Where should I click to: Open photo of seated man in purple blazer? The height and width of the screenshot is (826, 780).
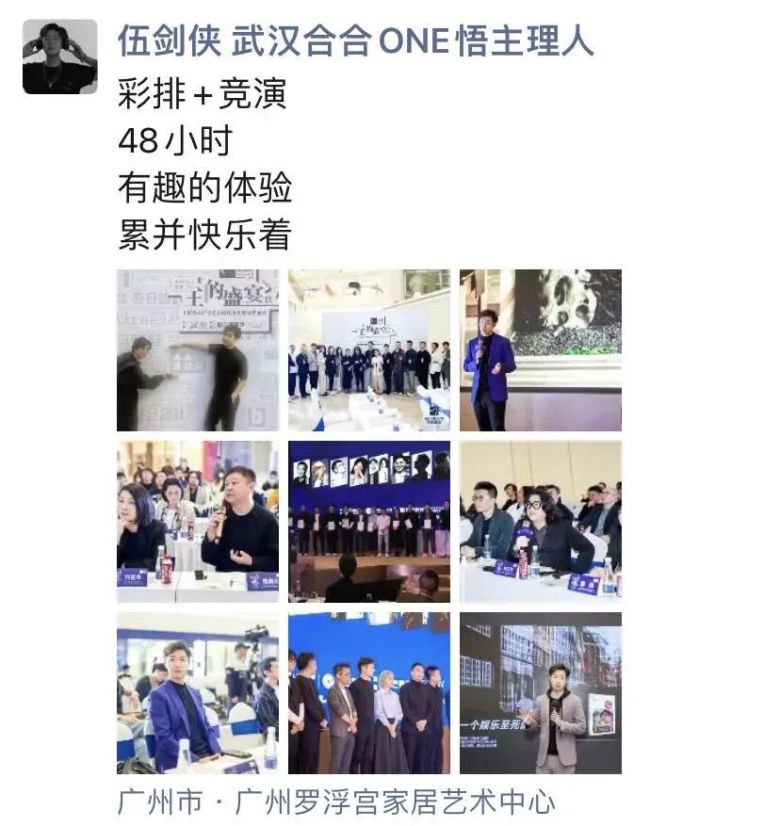pyautogui.click(x=198, y=693)
